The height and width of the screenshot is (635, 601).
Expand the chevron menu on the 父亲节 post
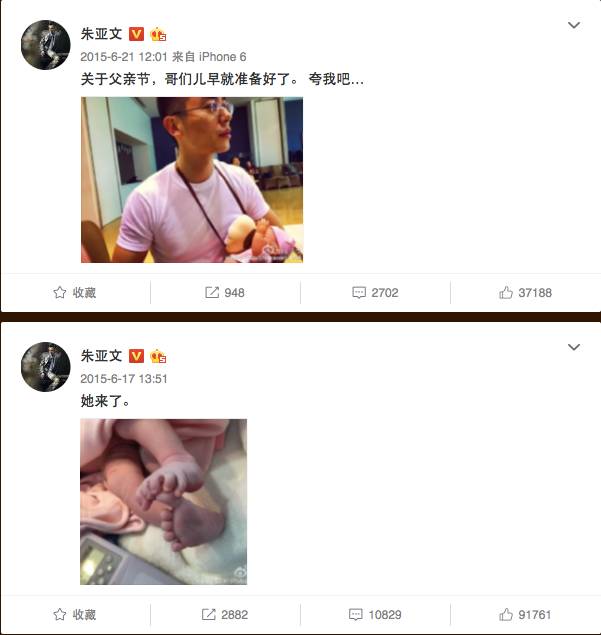coord(574,25)
